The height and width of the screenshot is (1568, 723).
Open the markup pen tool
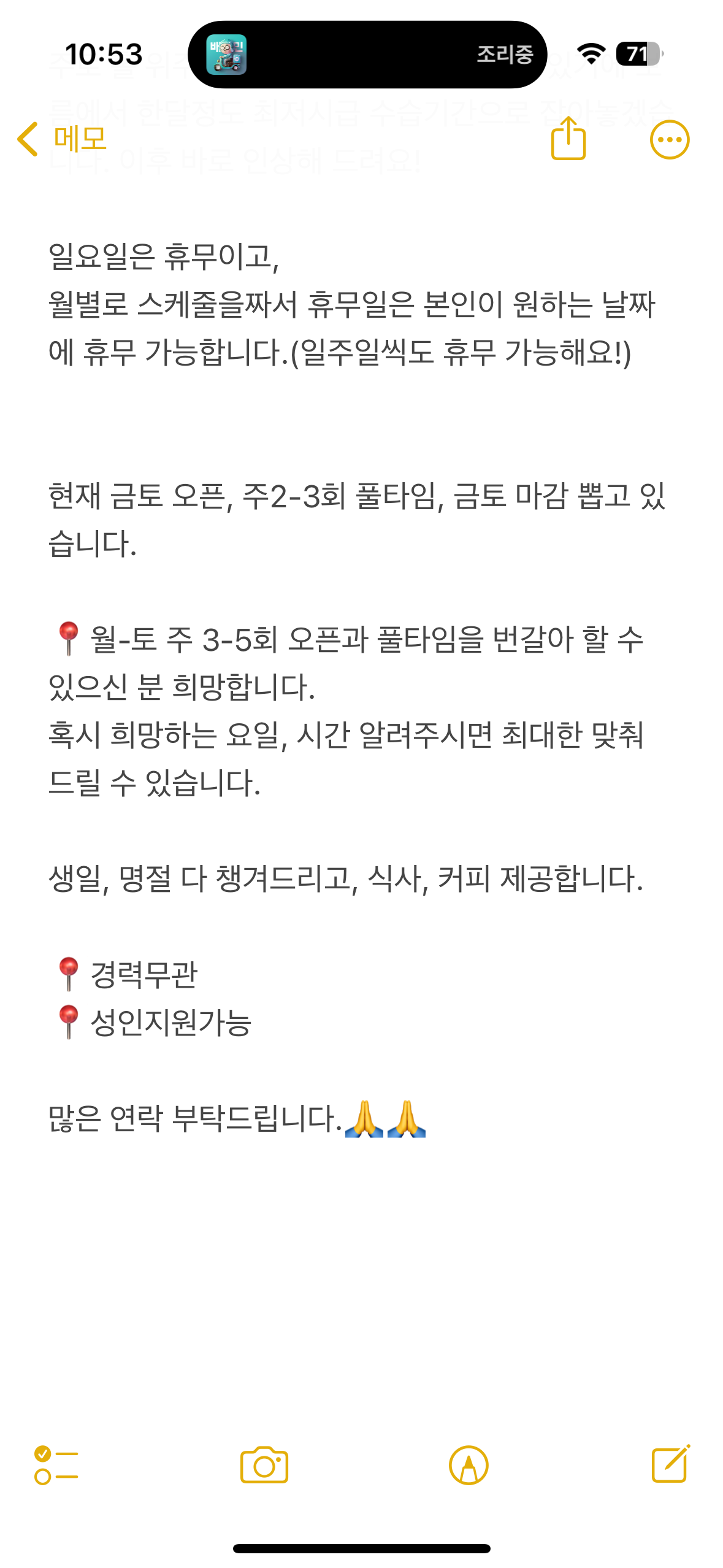(469, 1466)
